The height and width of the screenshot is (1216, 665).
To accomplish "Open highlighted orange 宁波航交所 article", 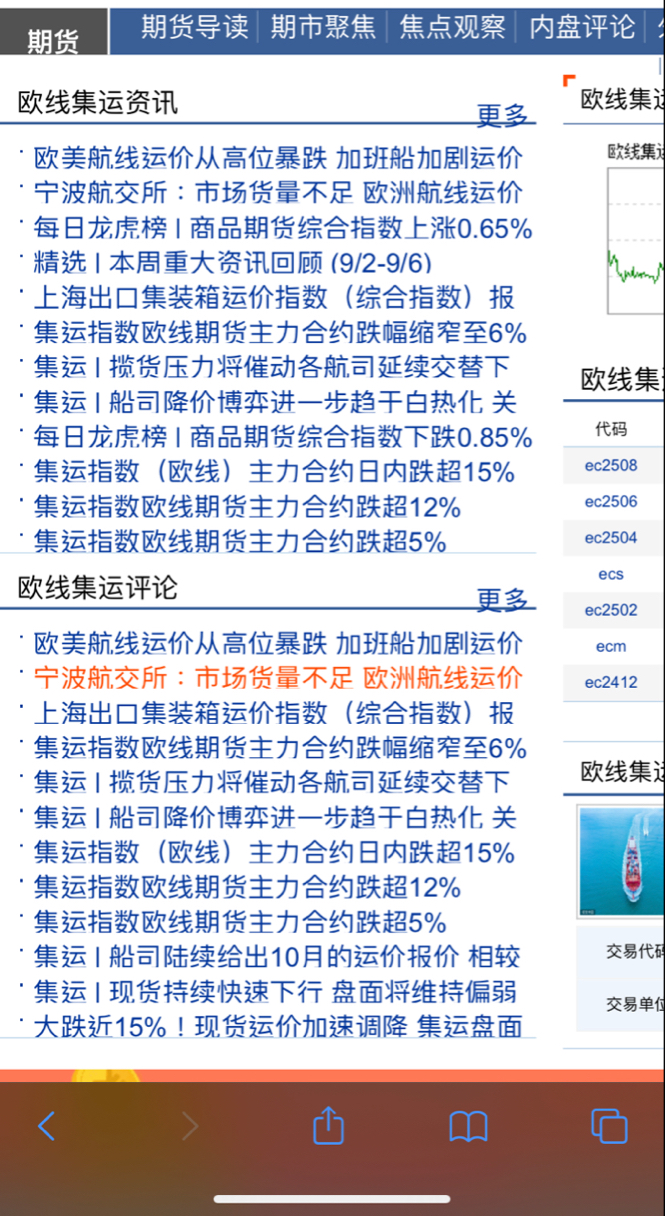I will pos(277,678).
